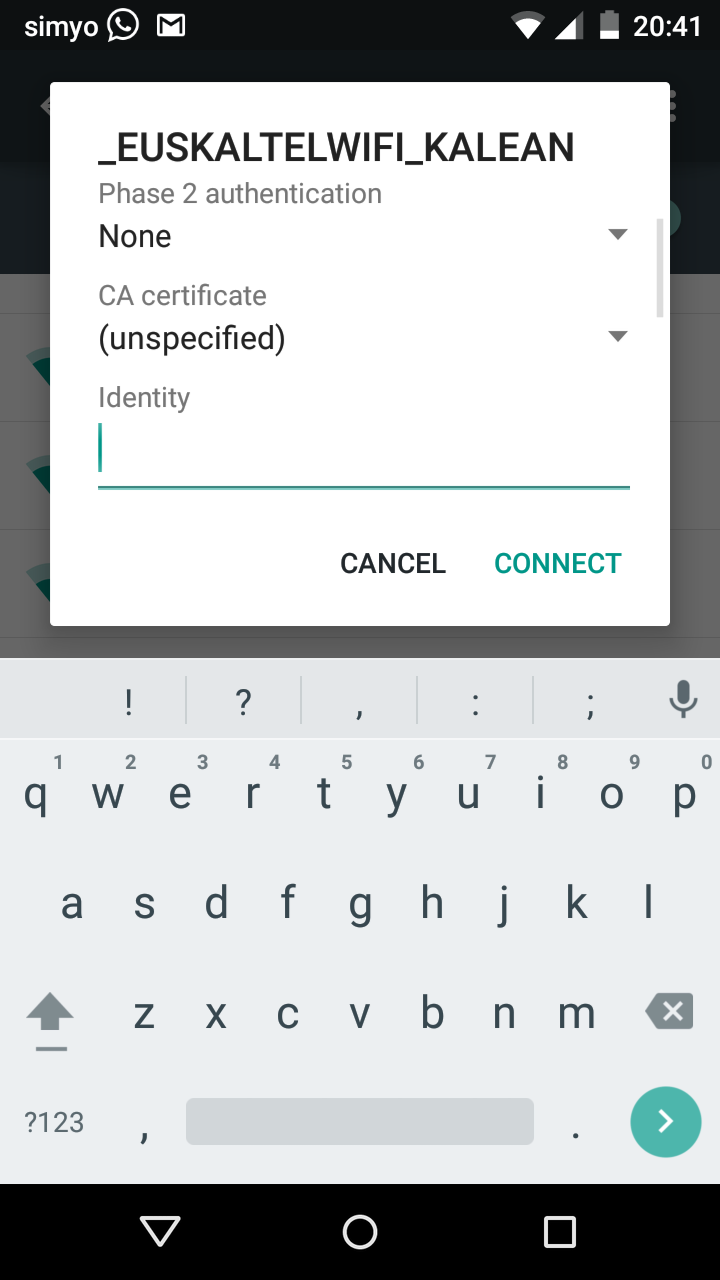Switch keyboard to ?123 symbols

[54, 1122]
